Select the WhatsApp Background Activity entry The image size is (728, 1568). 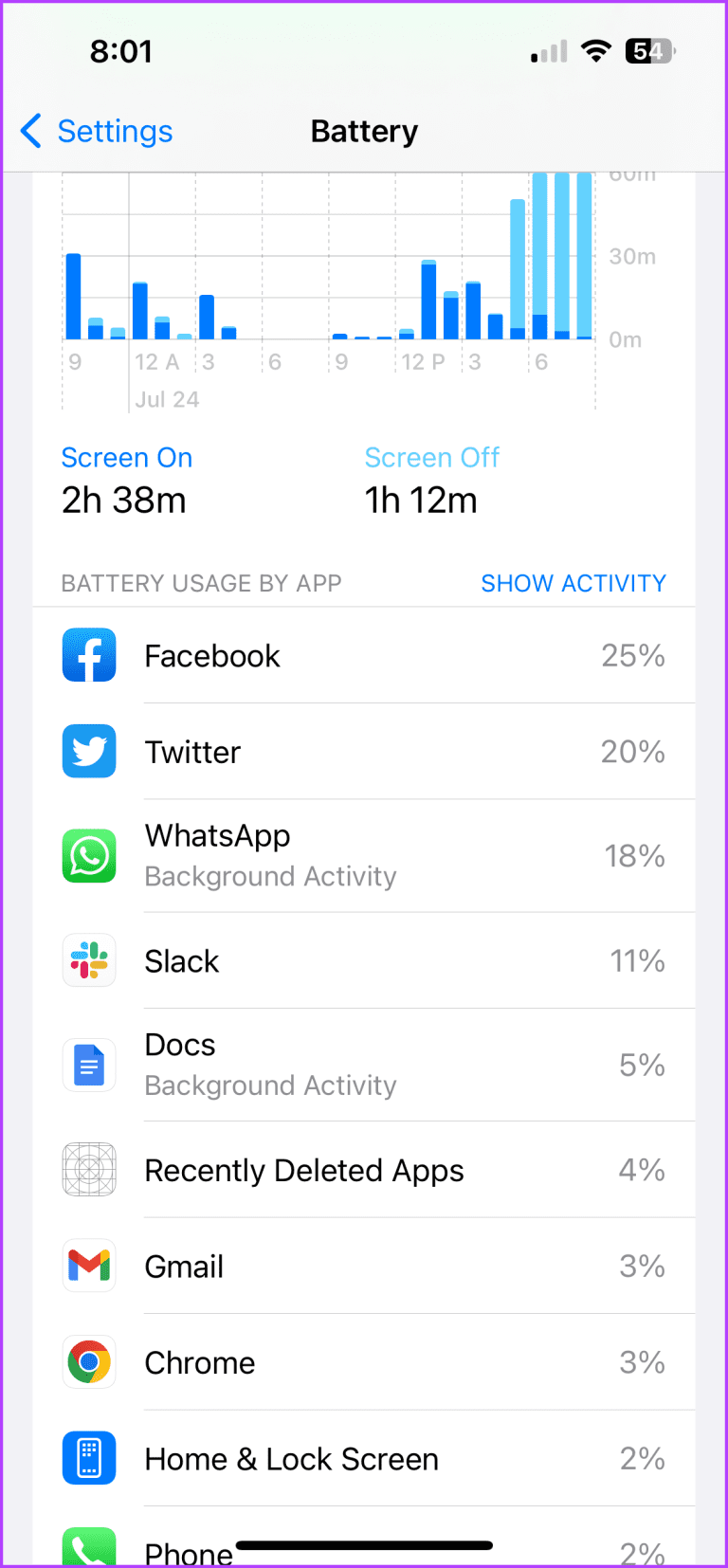(270, 876)
